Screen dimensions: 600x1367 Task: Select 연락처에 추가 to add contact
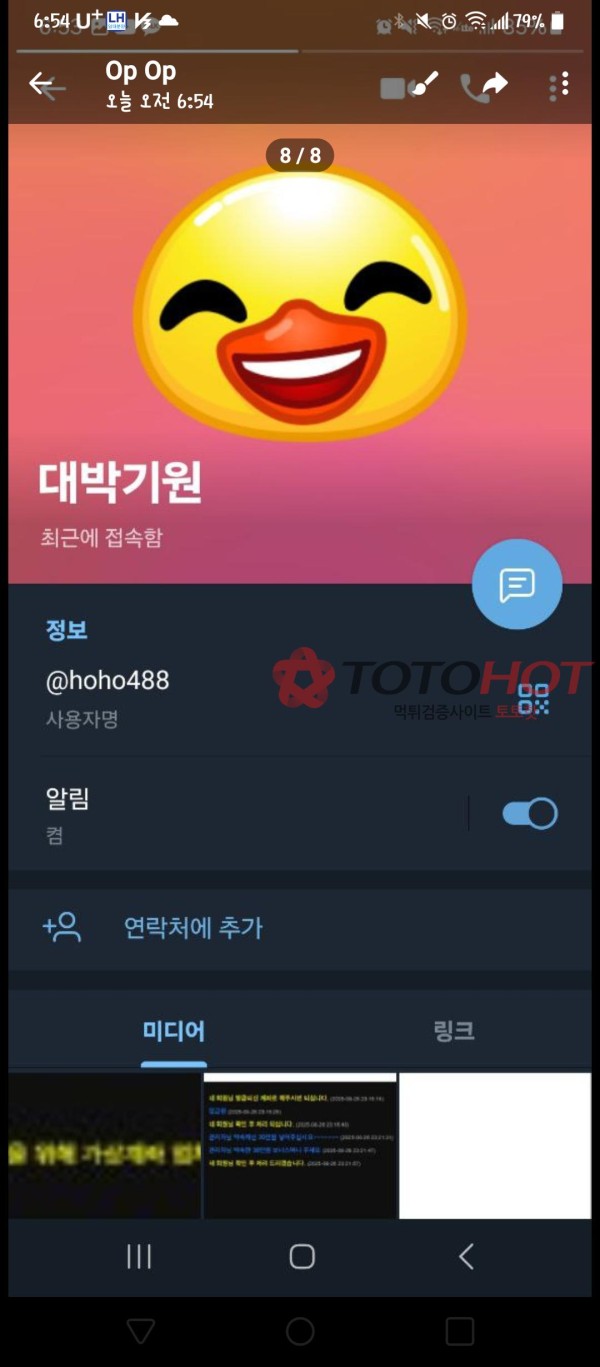coord(193,928)
